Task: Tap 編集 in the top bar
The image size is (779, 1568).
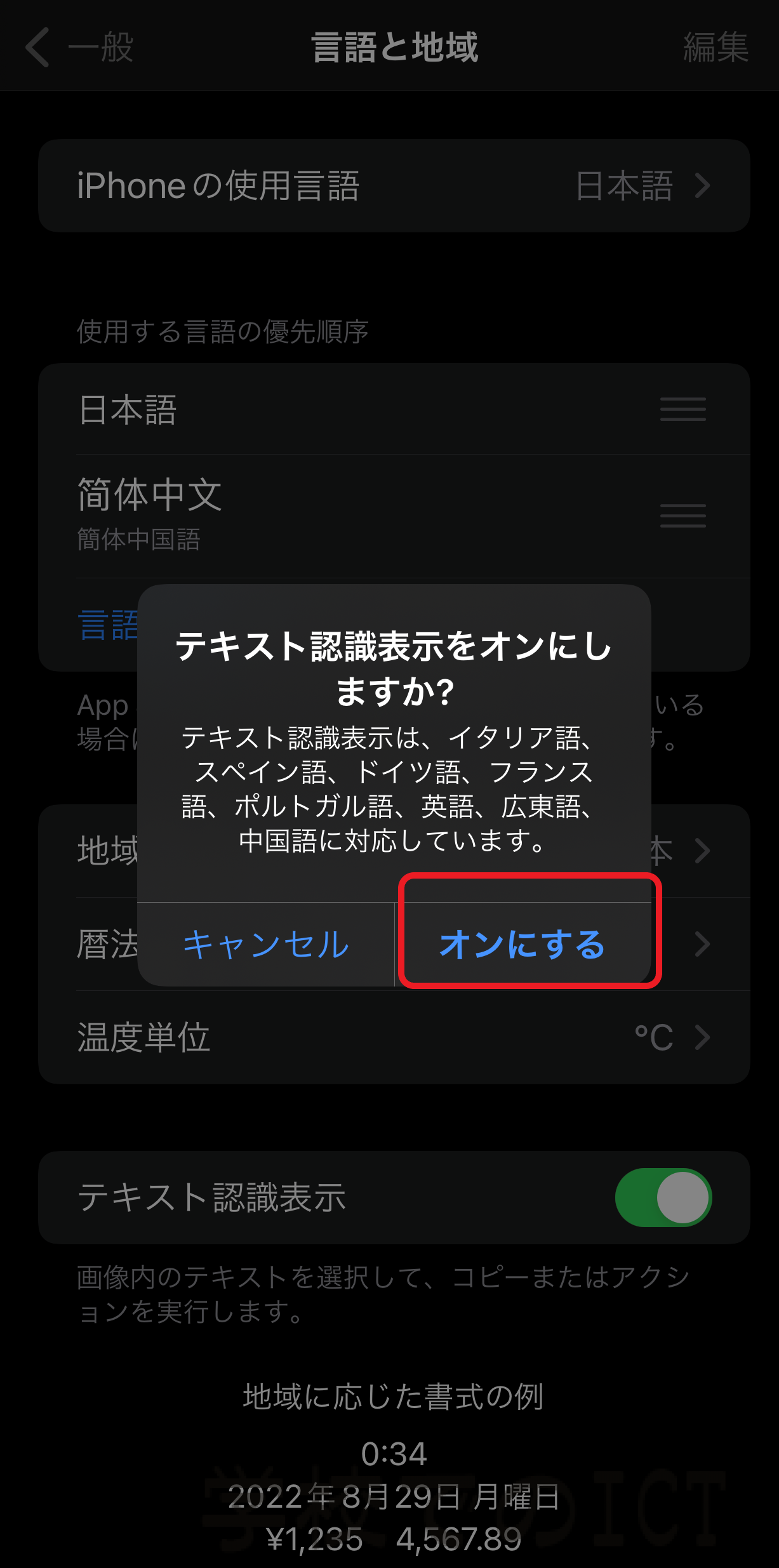Action: click(716, 47)
